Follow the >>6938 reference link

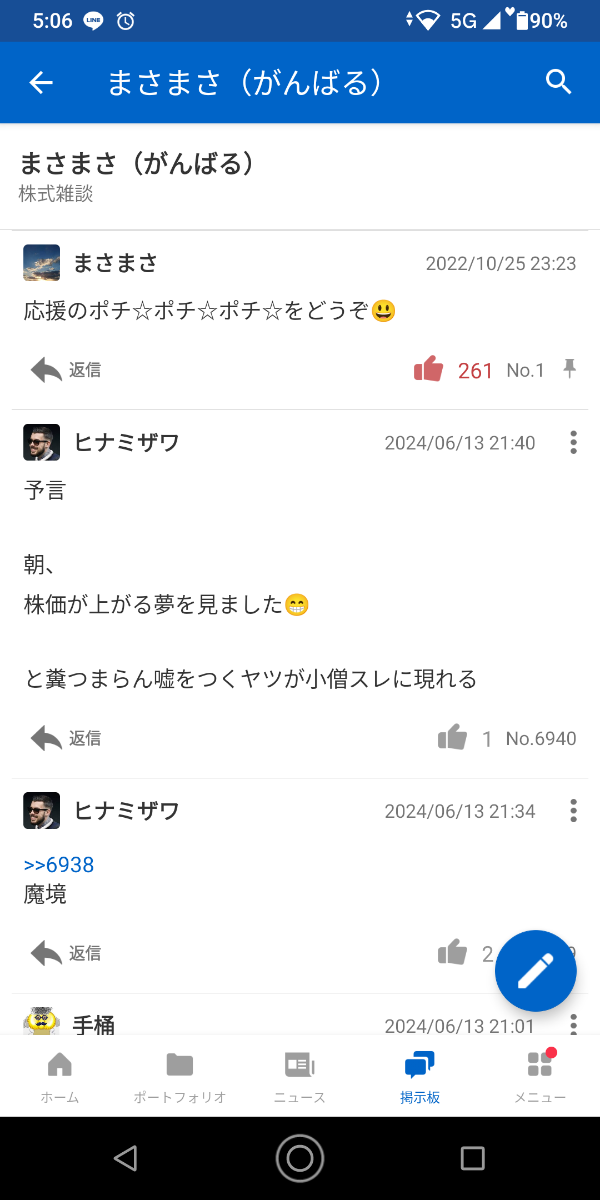pyautogui.click(x=59, y=864)
